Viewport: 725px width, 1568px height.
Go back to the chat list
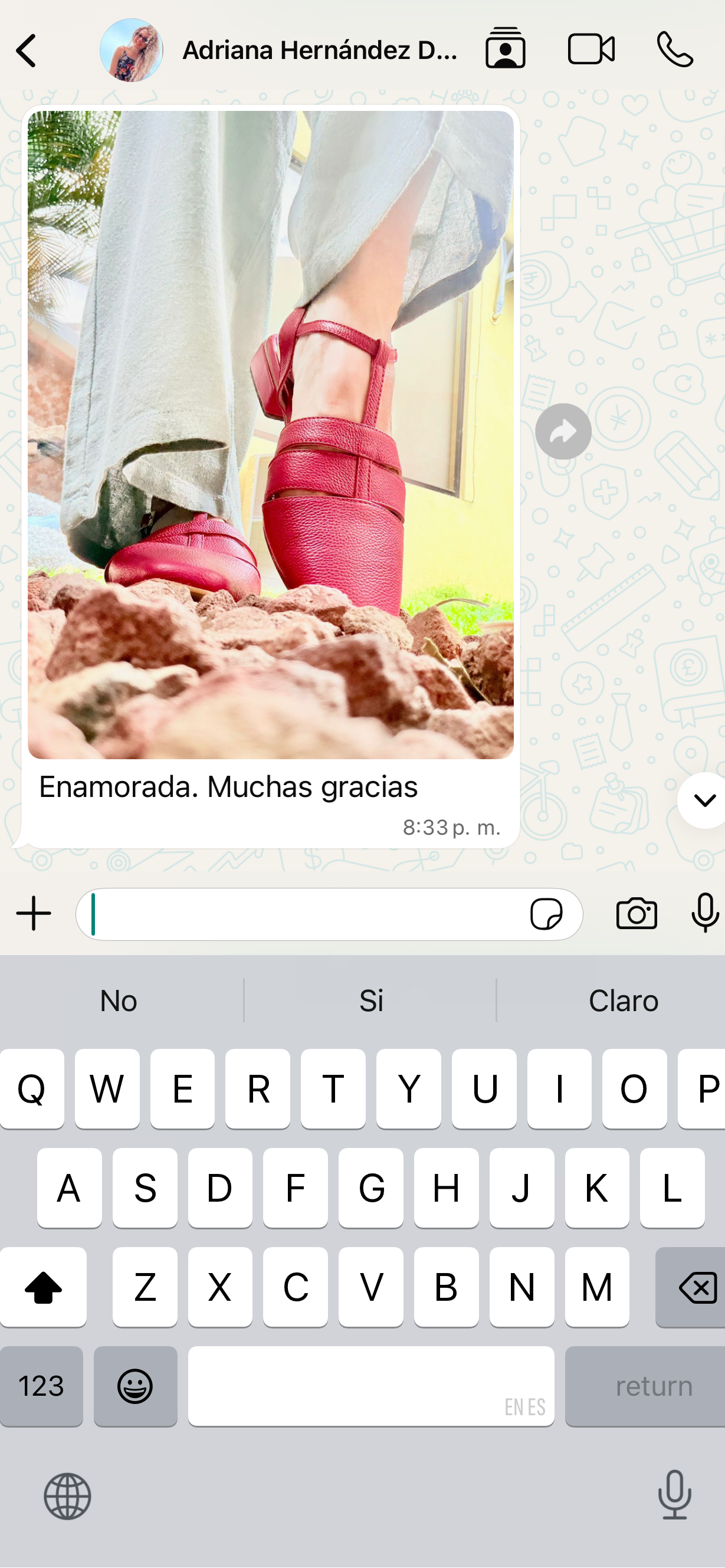pos(27,51)
